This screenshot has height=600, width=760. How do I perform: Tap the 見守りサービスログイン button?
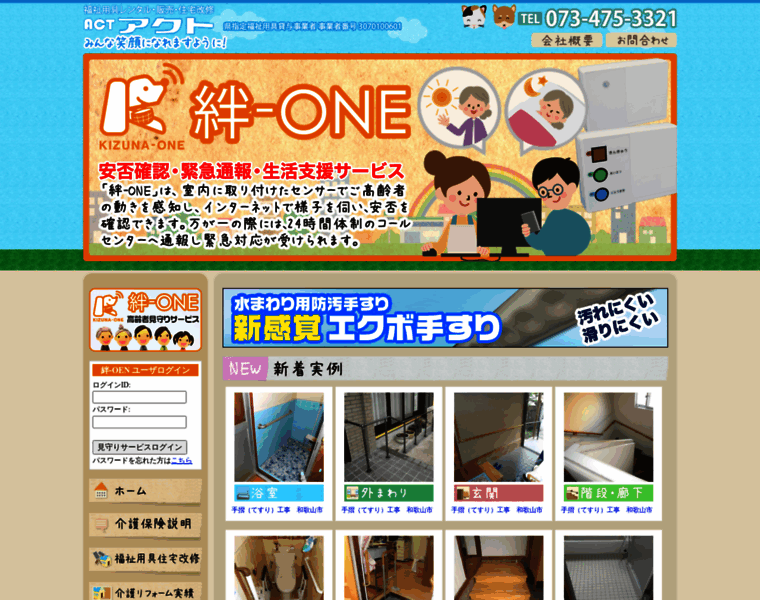(x=139, y=447)
